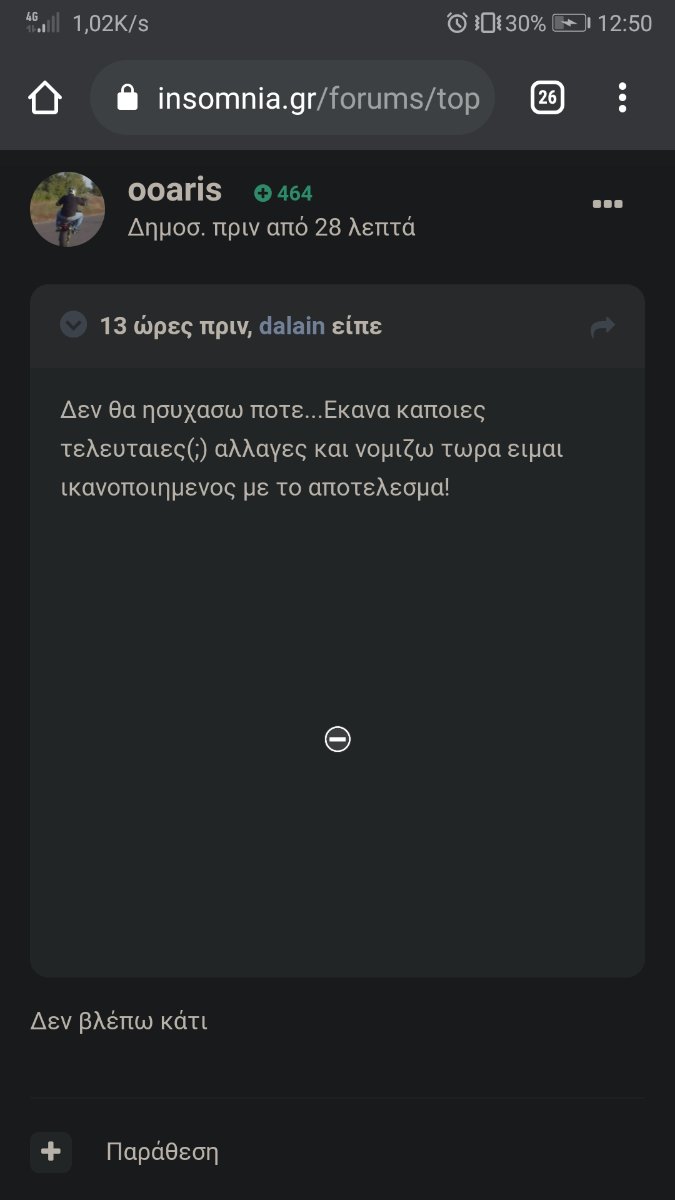Open the post options three-dot menu
The width and height of the screenshot is (675, 1200).
coord(607,204)
